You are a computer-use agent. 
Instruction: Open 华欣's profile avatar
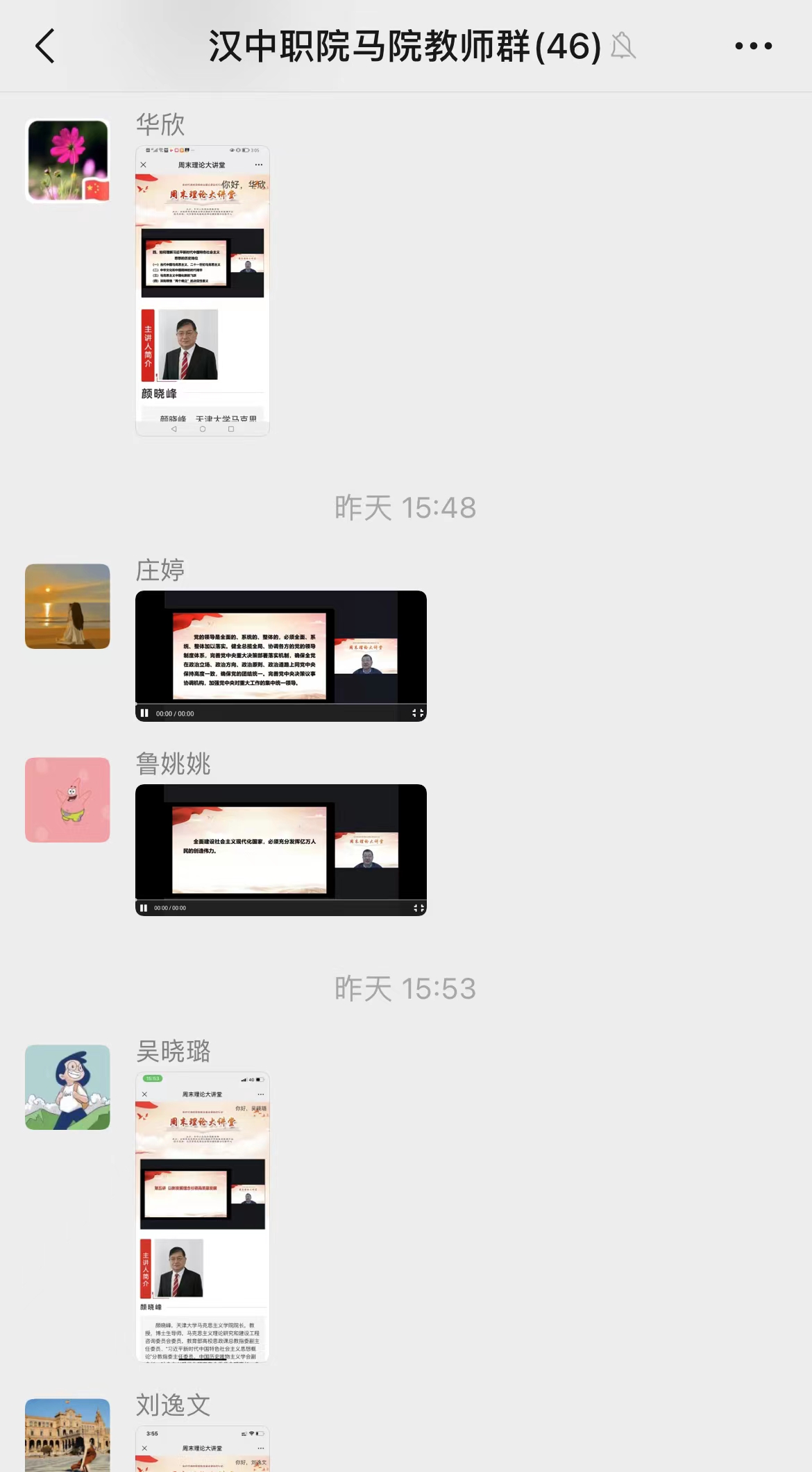tap(67, 160)
